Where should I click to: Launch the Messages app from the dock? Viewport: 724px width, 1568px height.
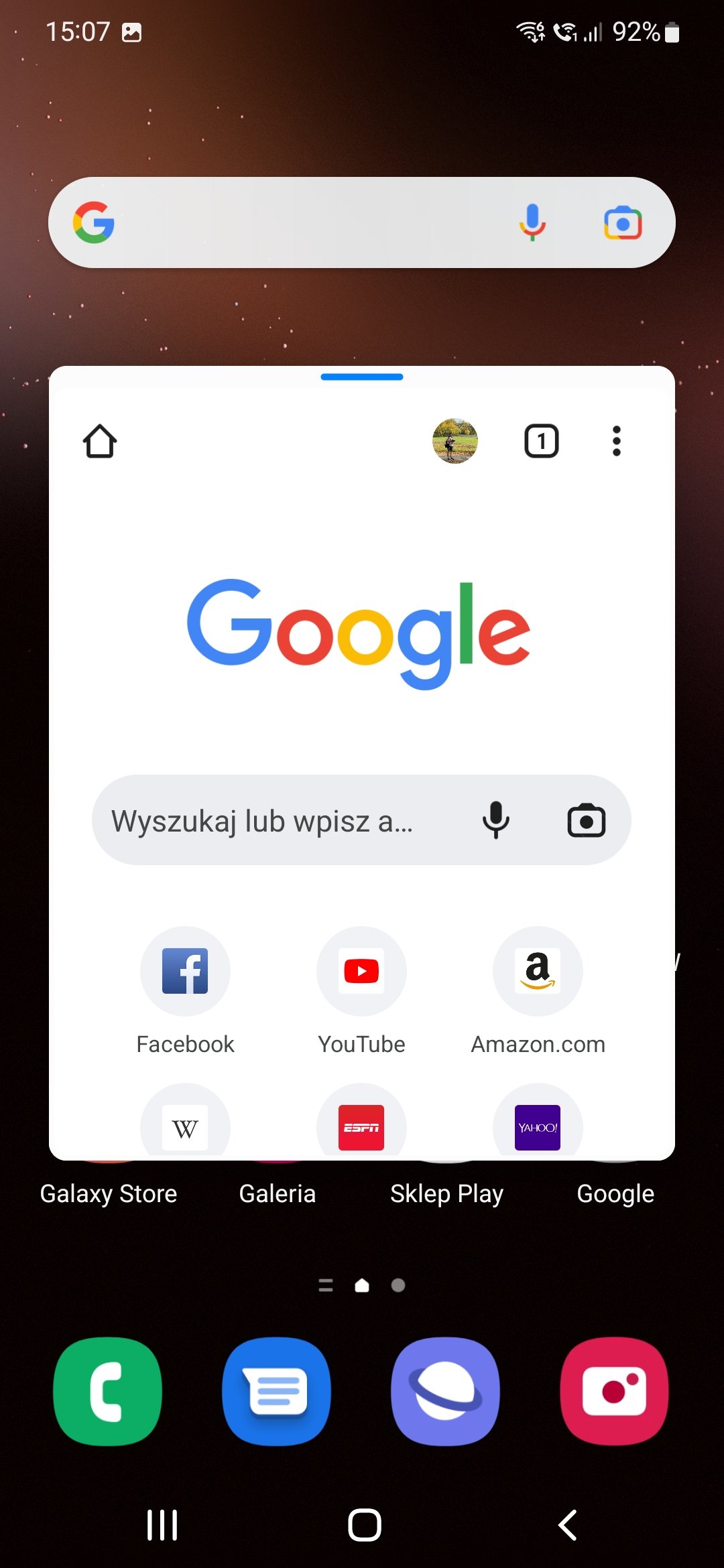click(277, 1392)
